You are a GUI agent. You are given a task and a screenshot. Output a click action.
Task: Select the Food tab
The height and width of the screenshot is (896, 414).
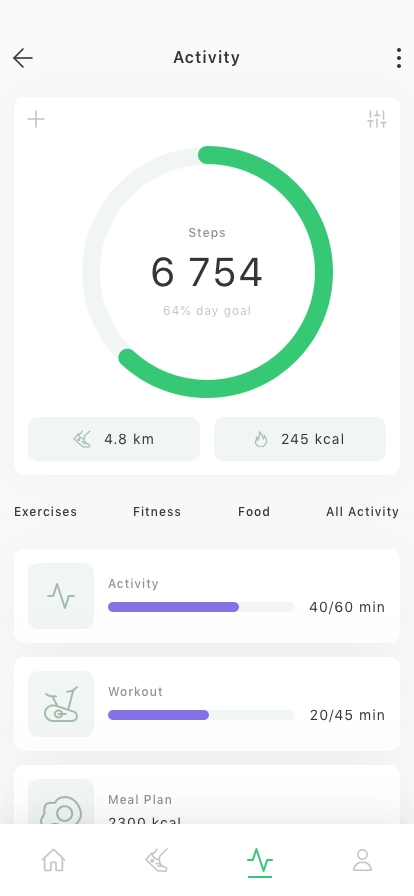[x=254, y=511]
